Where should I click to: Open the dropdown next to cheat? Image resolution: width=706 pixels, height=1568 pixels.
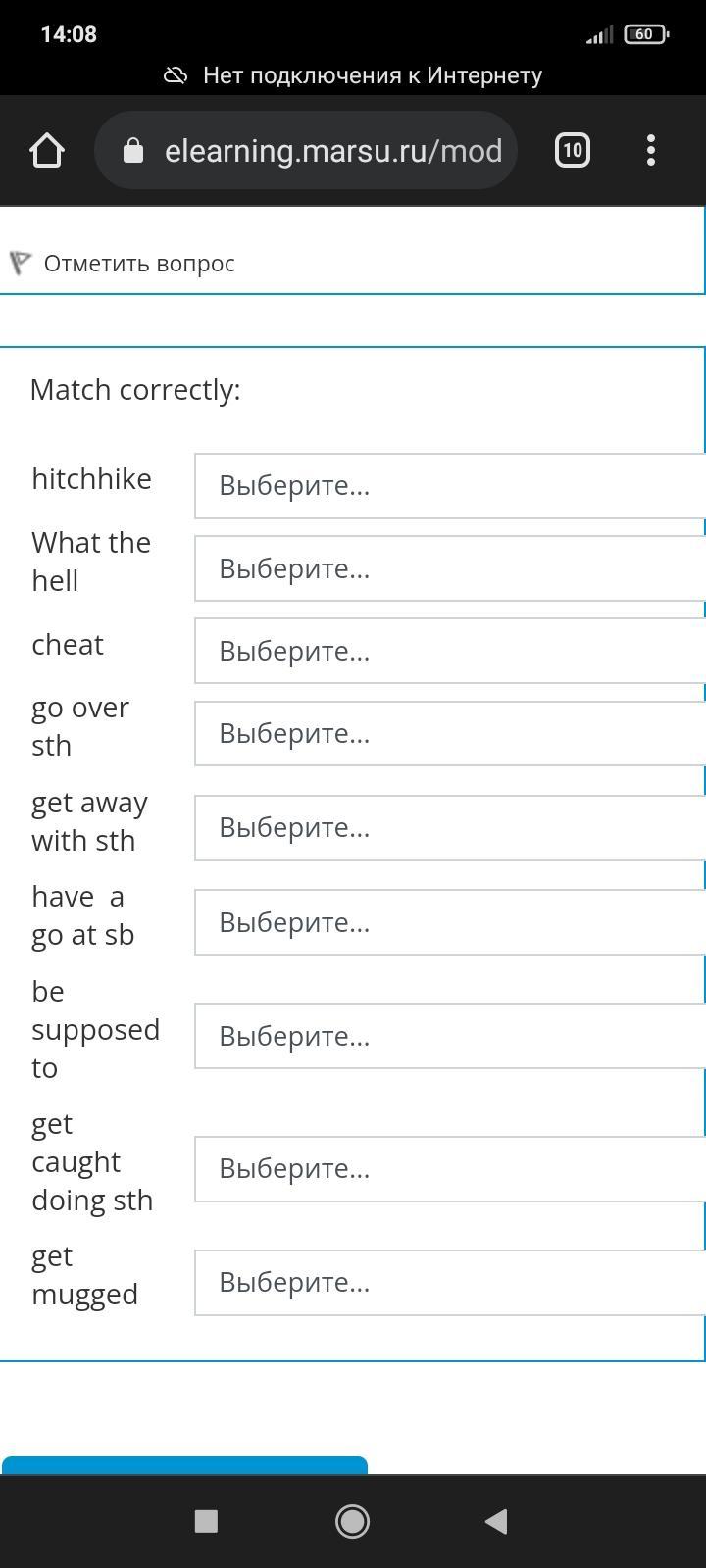pos(450,651)
